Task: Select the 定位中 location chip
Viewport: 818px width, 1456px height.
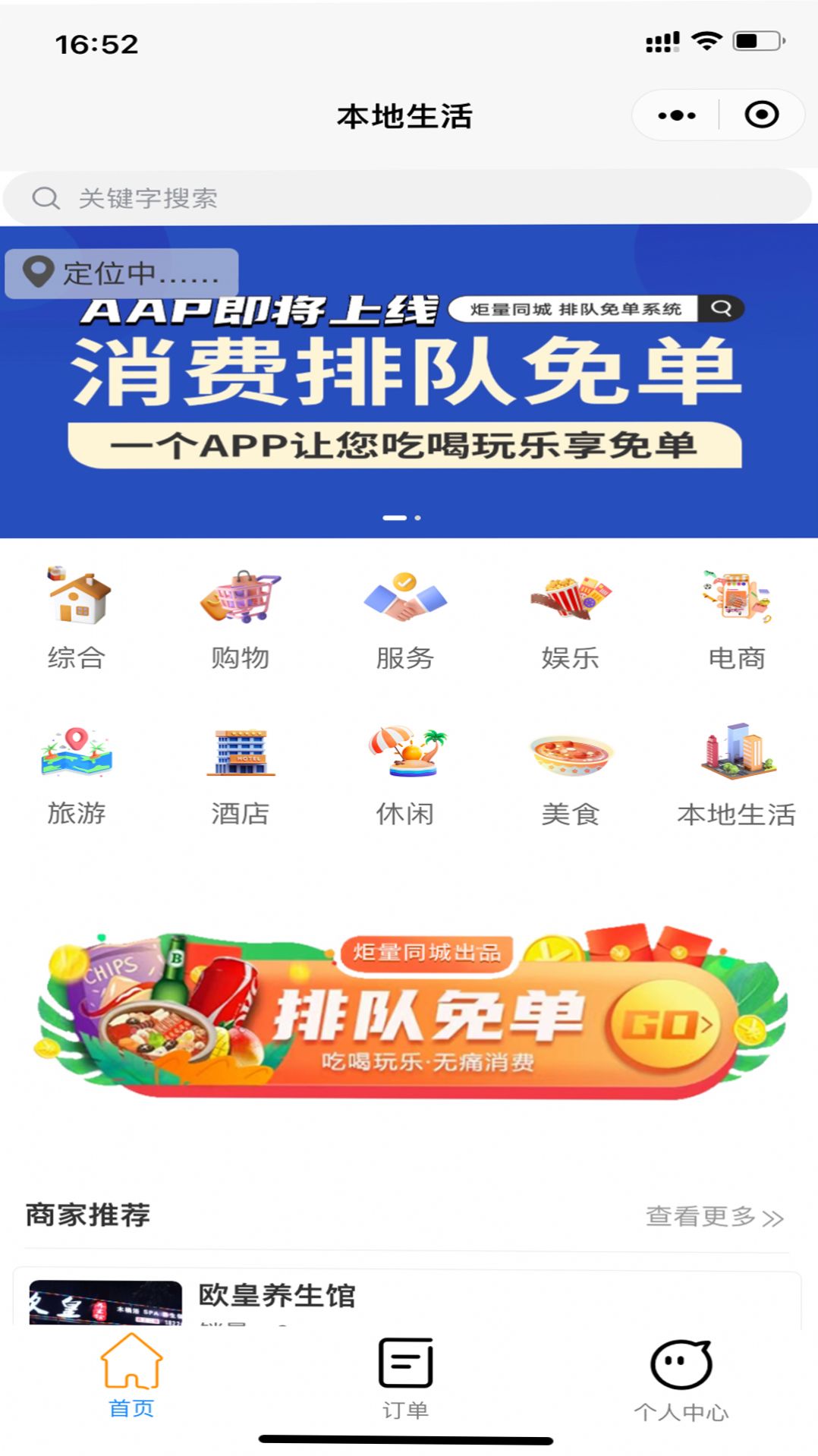Action: [121, 273]
